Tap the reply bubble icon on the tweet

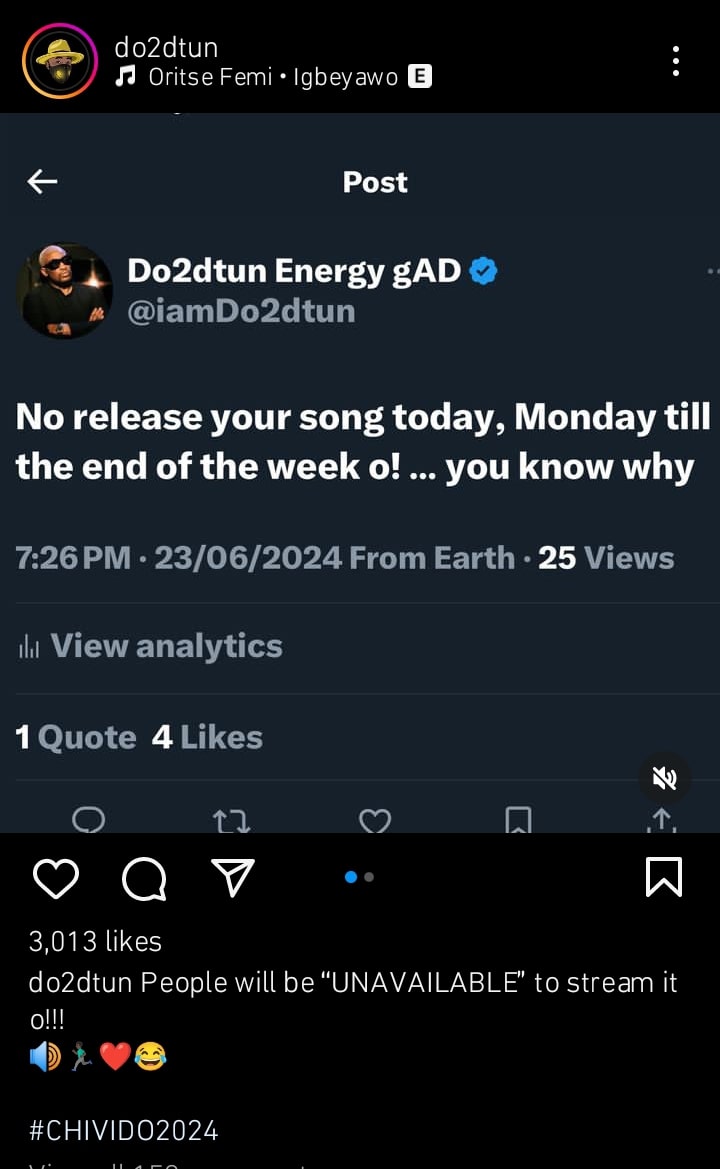(89, 820)
